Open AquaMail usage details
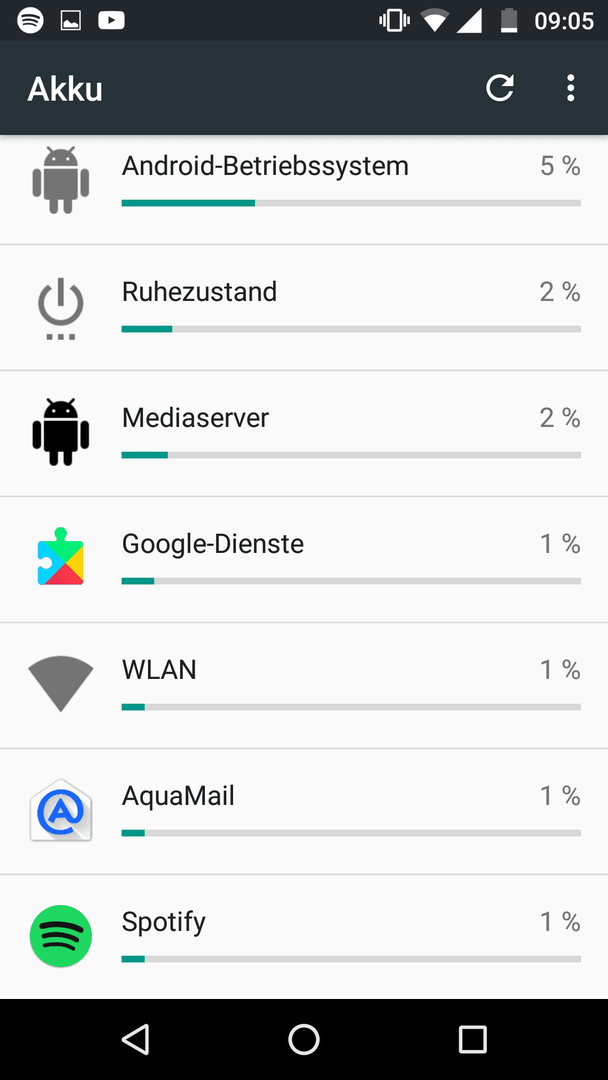608x1080 pixels. 304,811
